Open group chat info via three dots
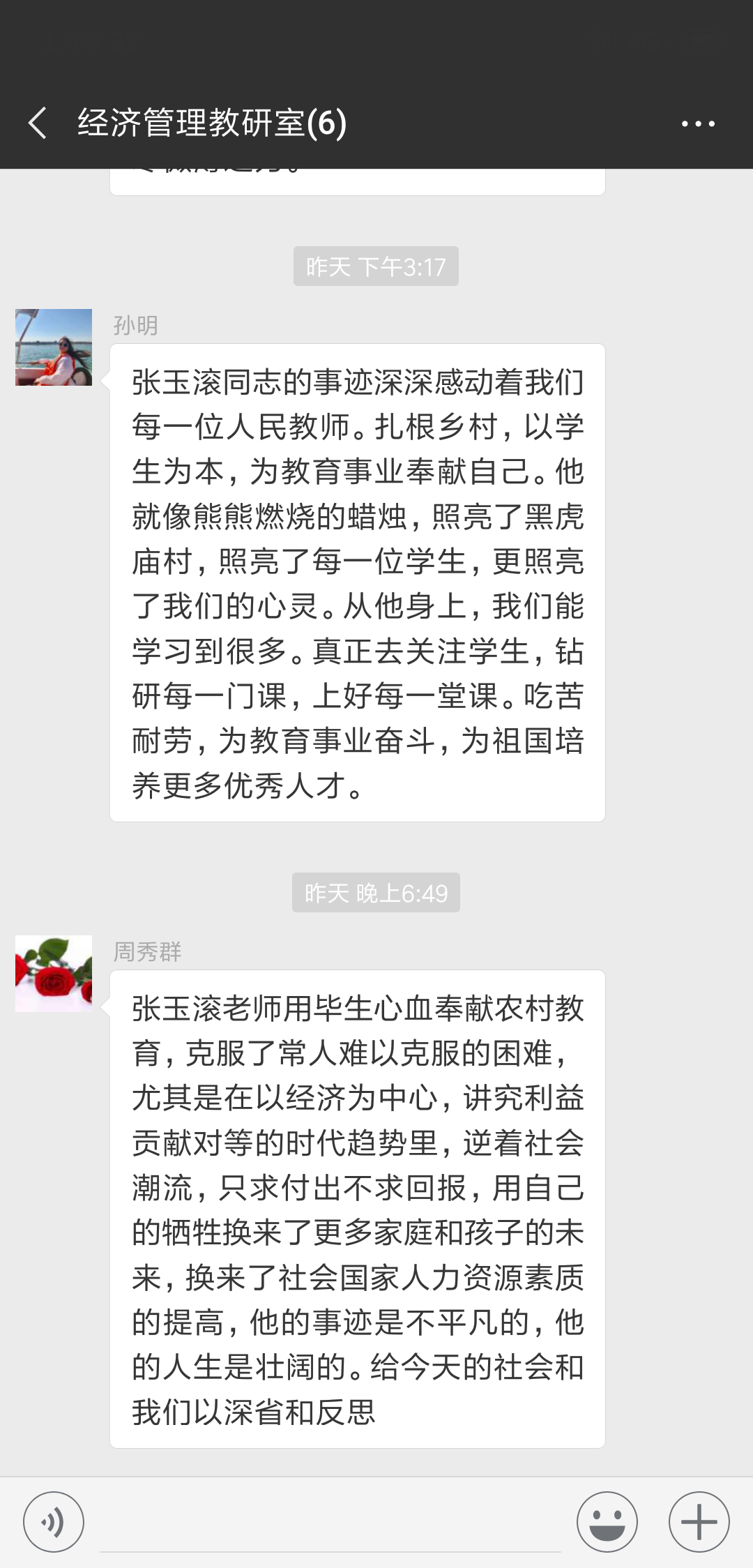753x1568 pixels. [x=698, y=124]
